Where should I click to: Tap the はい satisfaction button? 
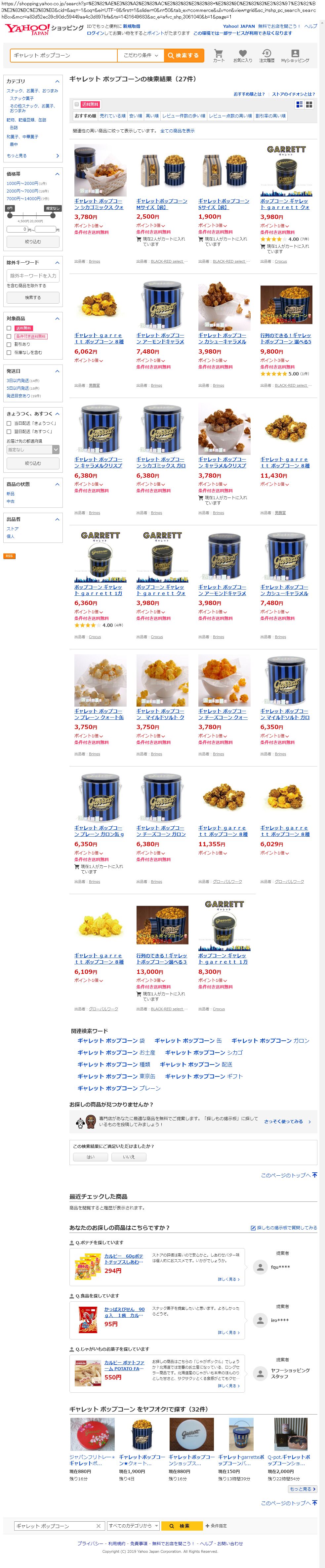[x=91, y=1157]
